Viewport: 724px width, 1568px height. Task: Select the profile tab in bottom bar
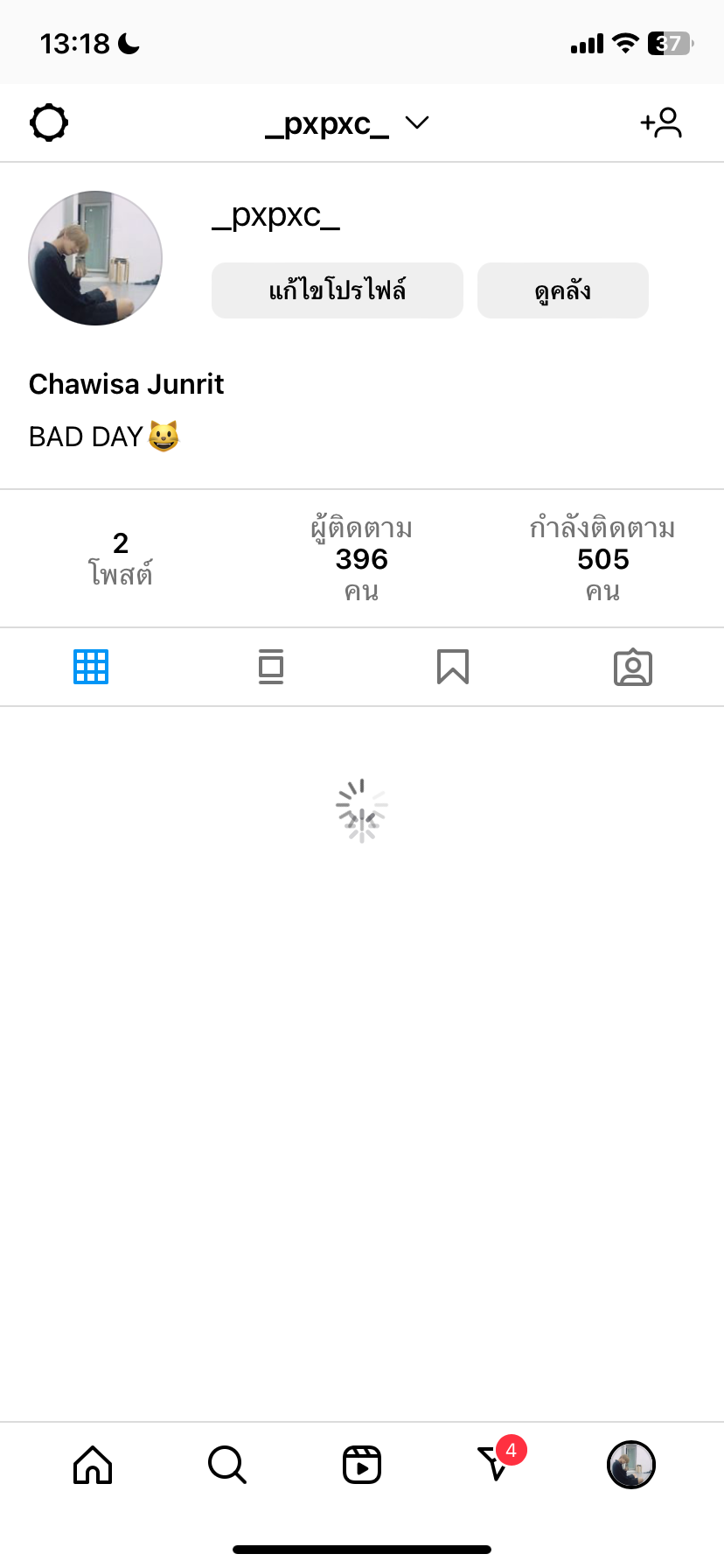point(631,1465)
